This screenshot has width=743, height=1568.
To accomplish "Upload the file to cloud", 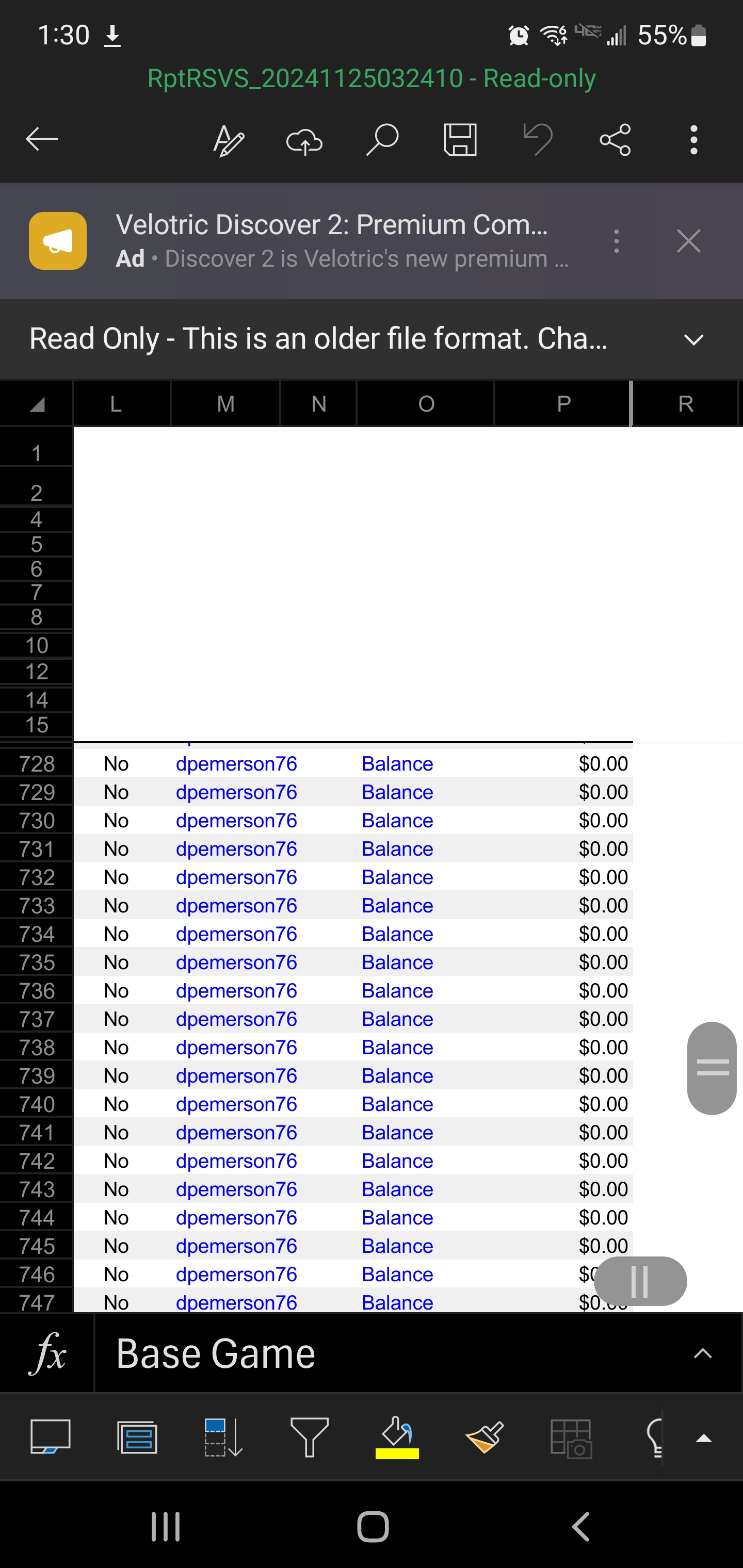I will 304,141.
